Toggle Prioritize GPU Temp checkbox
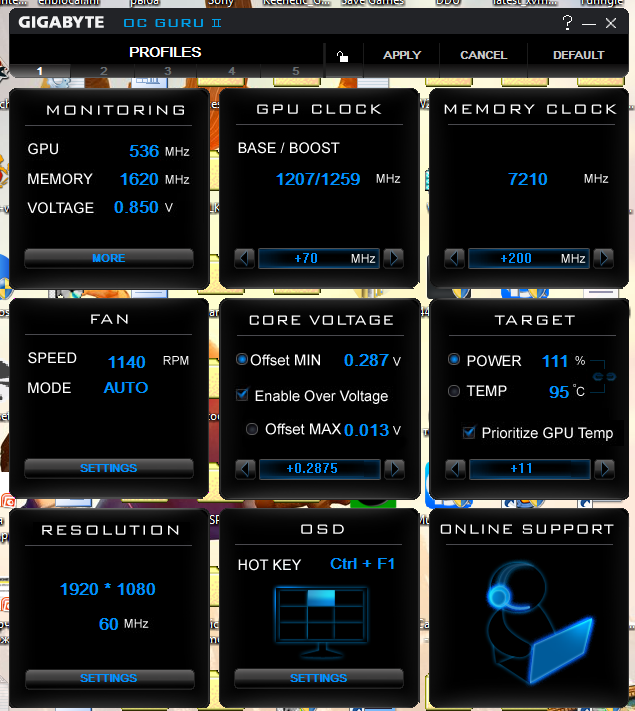This screenshot has height=711, width=635. coord(469,433)
